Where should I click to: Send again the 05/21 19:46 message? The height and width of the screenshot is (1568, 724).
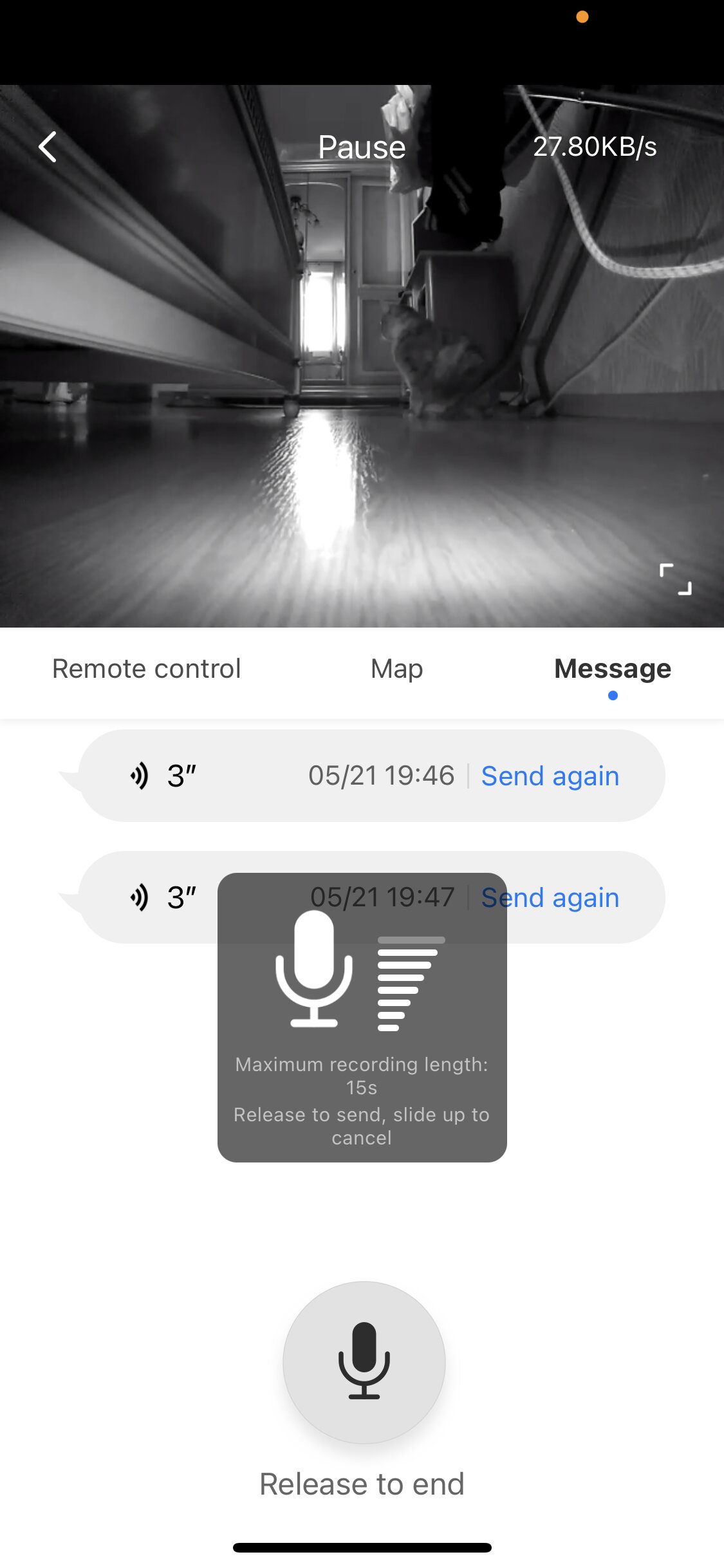click(550, 776)
